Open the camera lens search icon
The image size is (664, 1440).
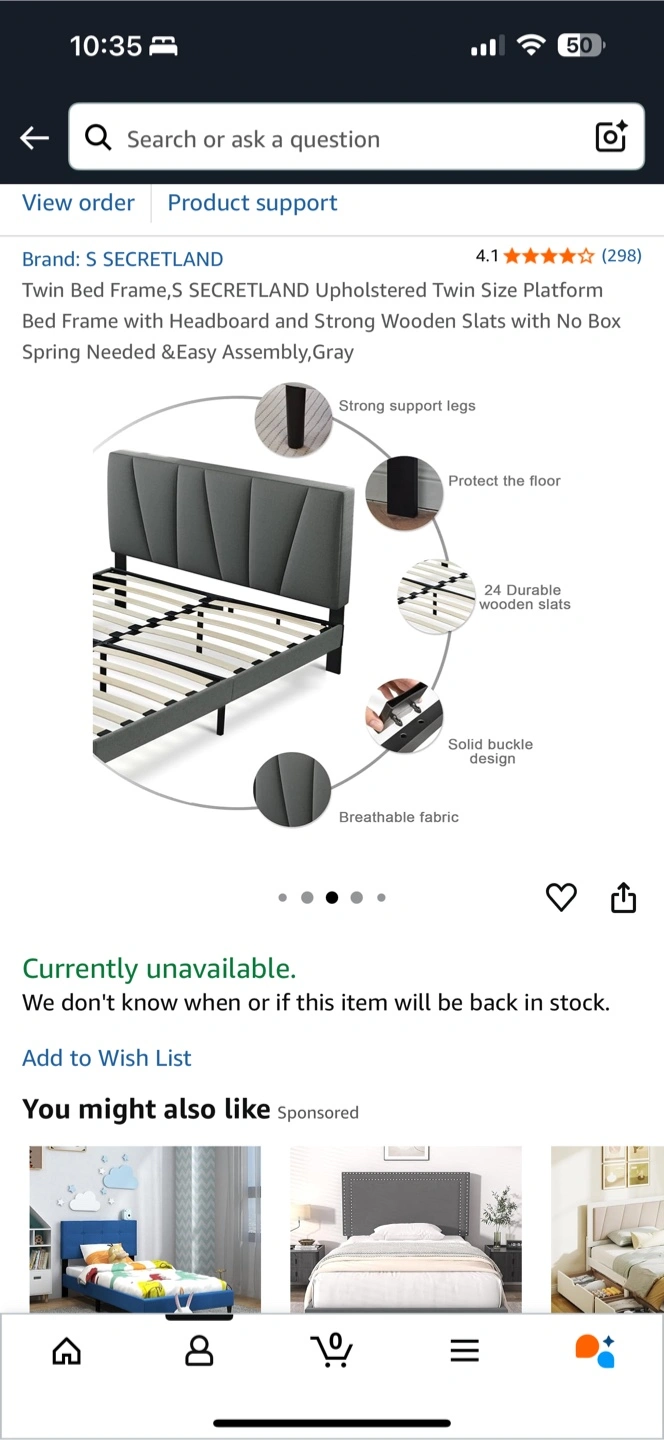[x=611, y=137]
